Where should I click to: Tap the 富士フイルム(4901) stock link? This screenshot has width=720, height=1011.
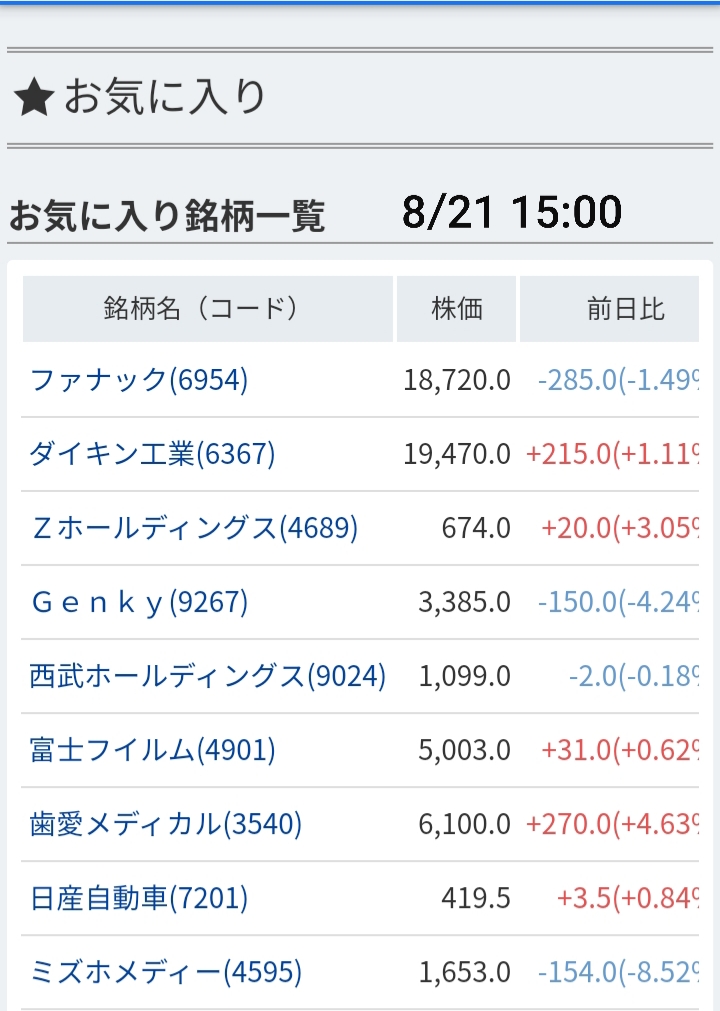152,750
